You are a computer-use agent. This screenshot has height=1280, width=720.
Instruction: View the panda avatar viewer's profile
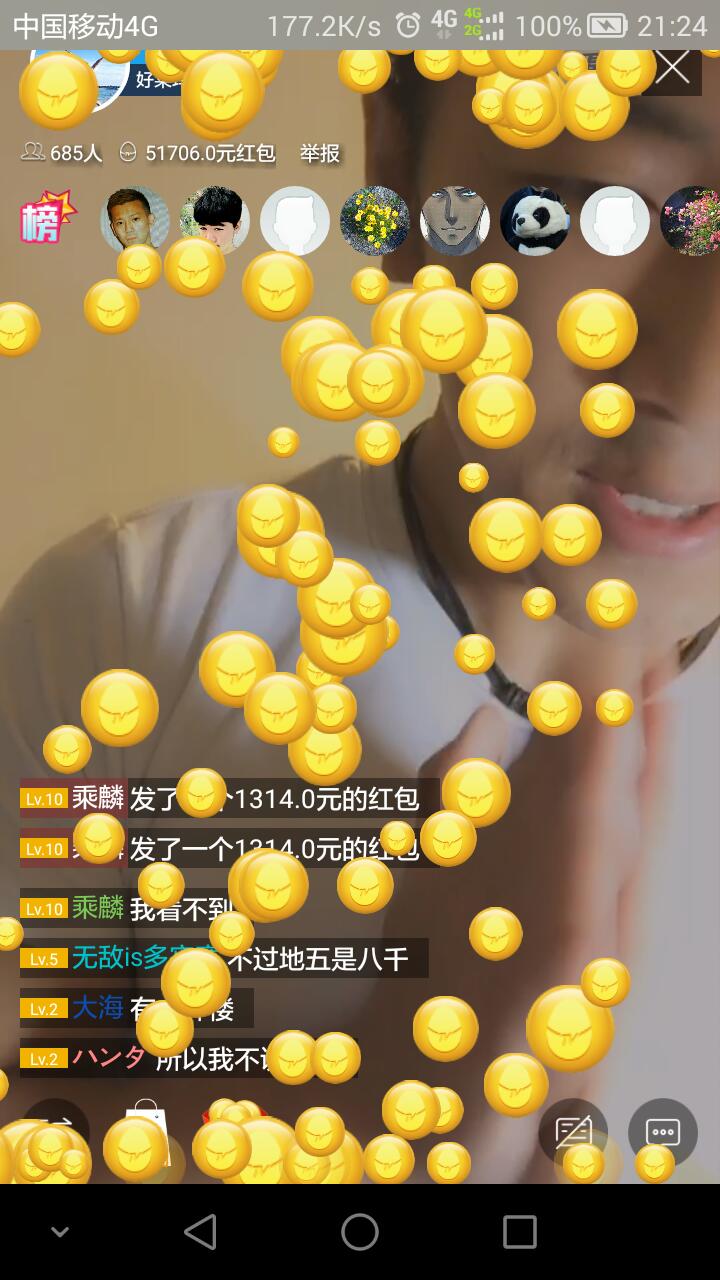click(535, 220)
